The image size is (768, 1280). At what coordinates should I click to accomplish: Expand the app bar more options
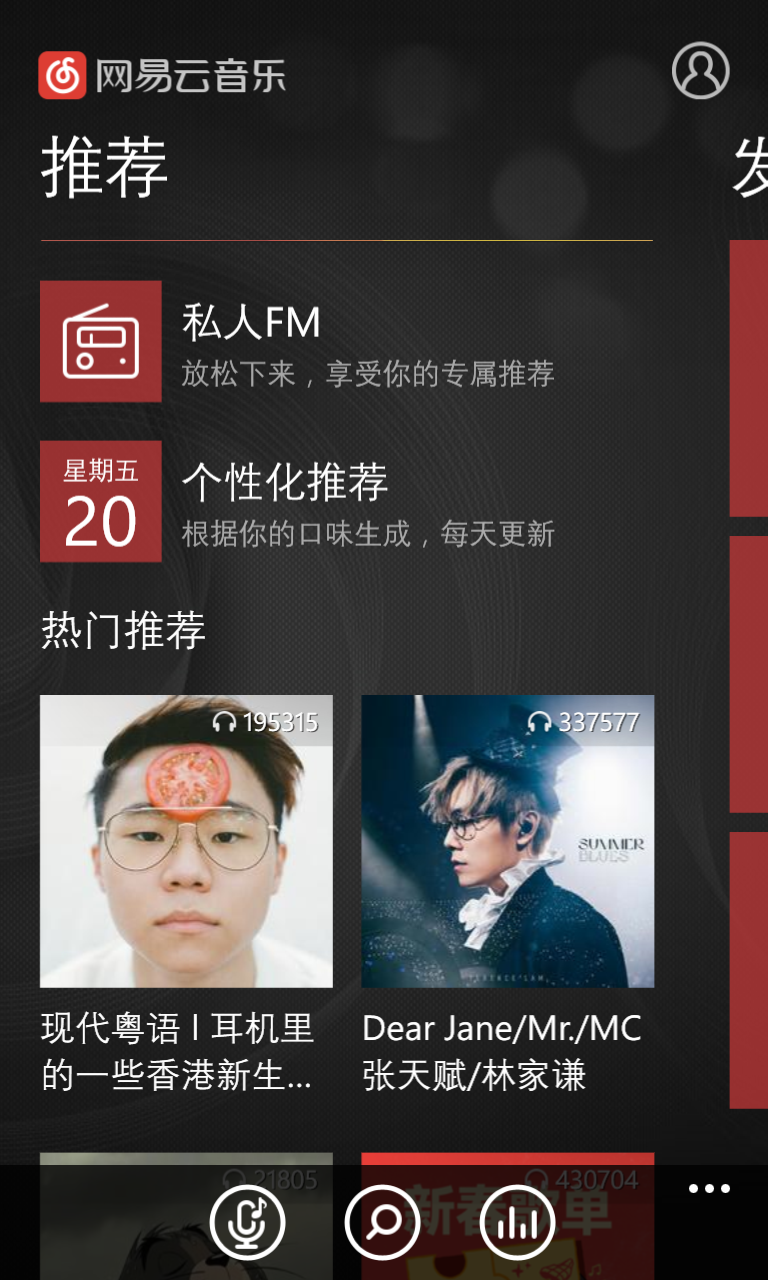[x=709, y=1189]
